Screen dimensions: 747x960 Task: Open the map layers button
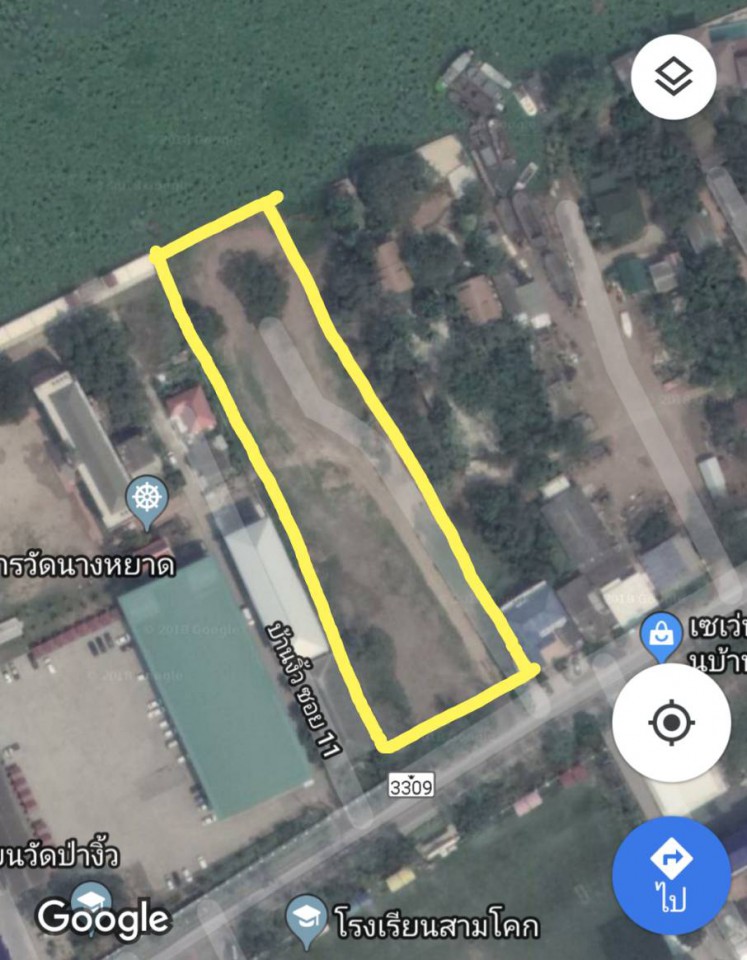click(673, 77)
